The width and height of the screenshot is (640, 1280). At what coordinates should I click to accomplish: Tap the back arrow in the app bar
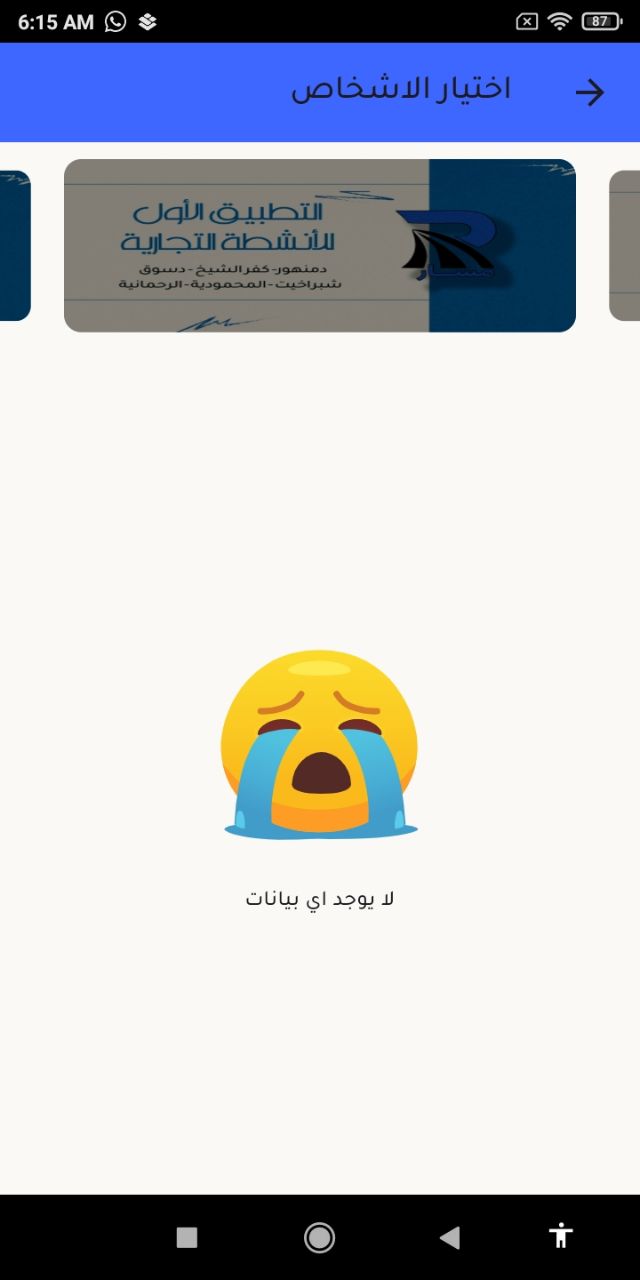click(x=590, y=92)
